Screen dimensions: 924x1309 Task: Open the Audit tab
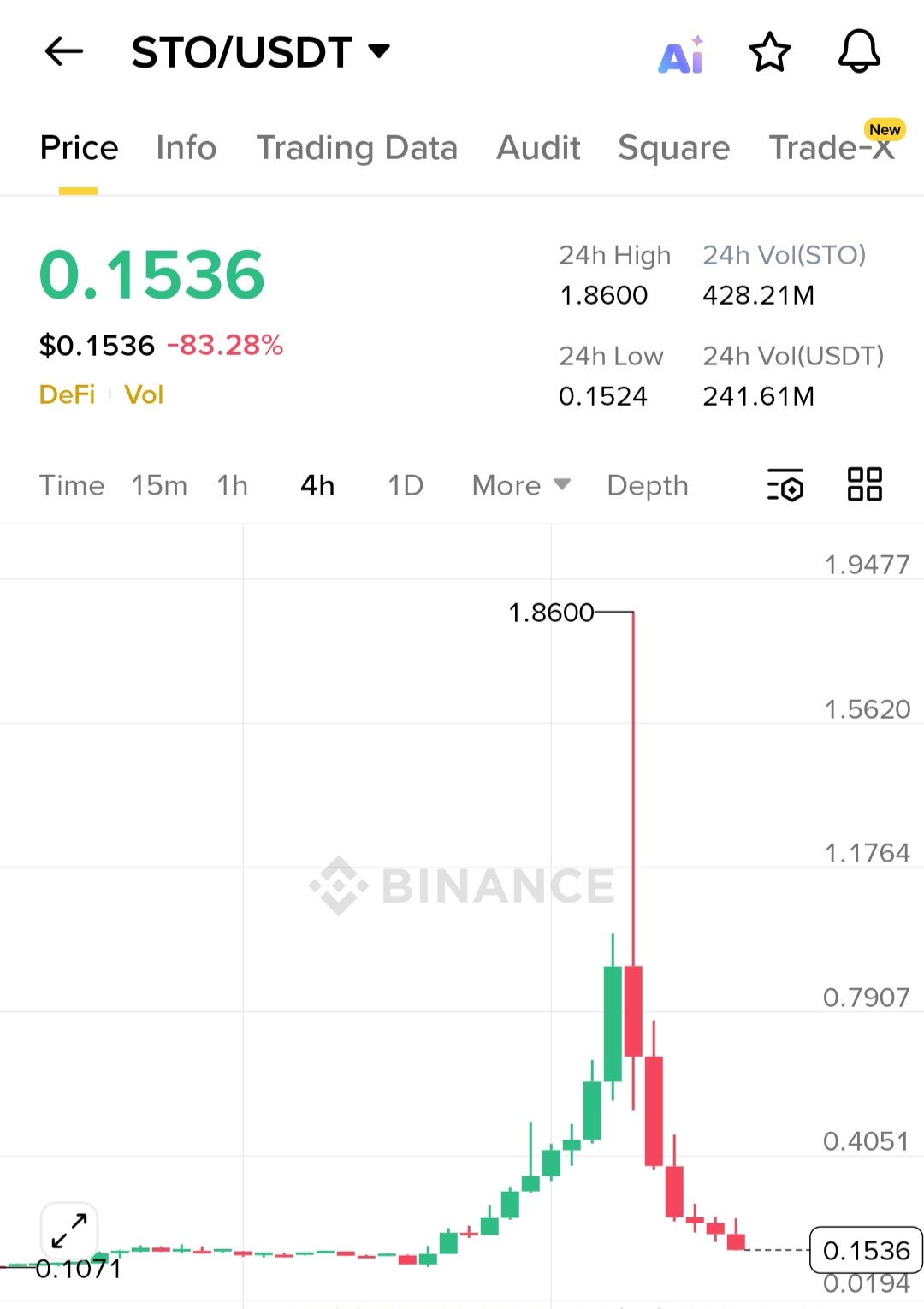click(538, 148)
